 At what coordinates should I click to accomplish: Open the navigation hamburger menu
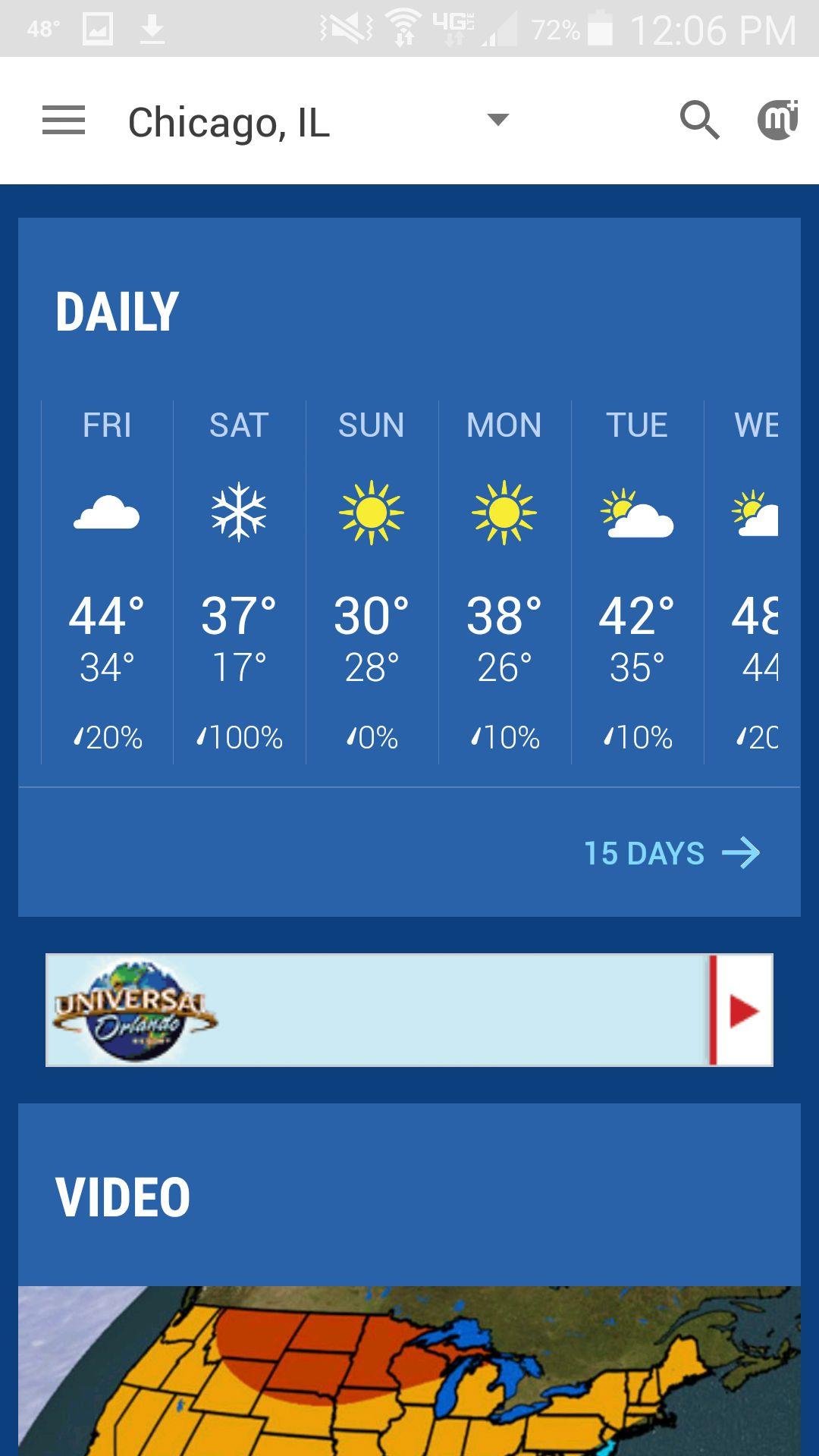coord(64,120)
